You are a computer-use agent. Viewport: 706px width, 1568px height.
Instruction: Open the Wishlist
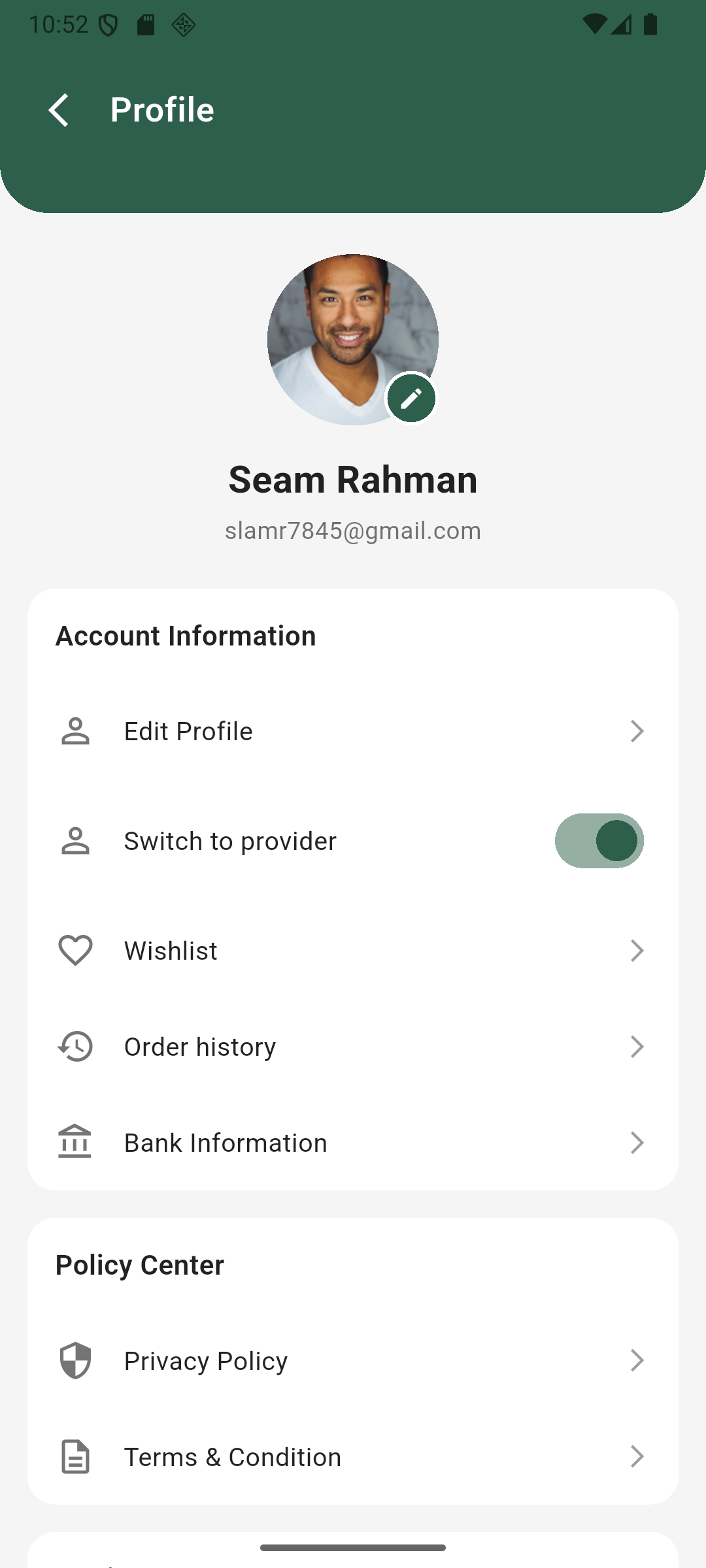(x=352, y=951)
